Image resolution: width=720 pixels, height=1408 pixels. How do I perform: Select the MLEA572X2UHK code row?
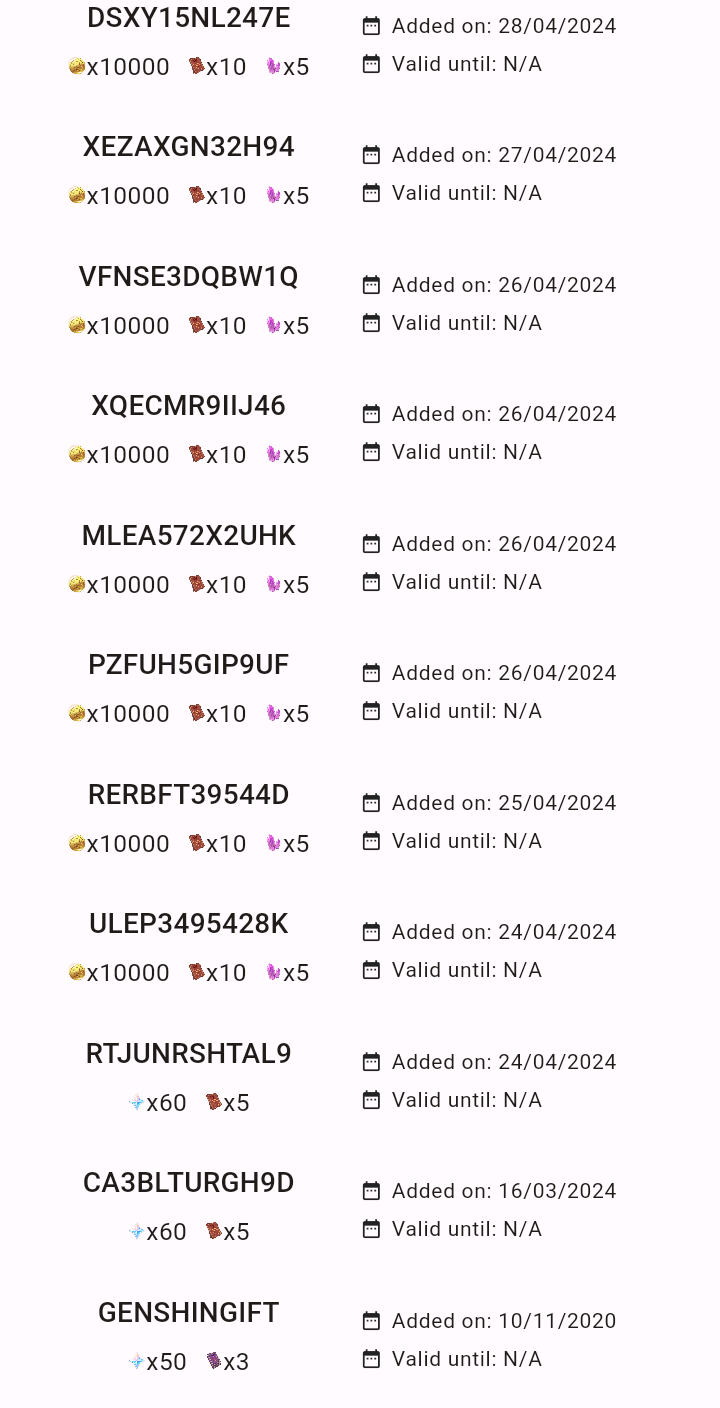(x=189, y=536)
